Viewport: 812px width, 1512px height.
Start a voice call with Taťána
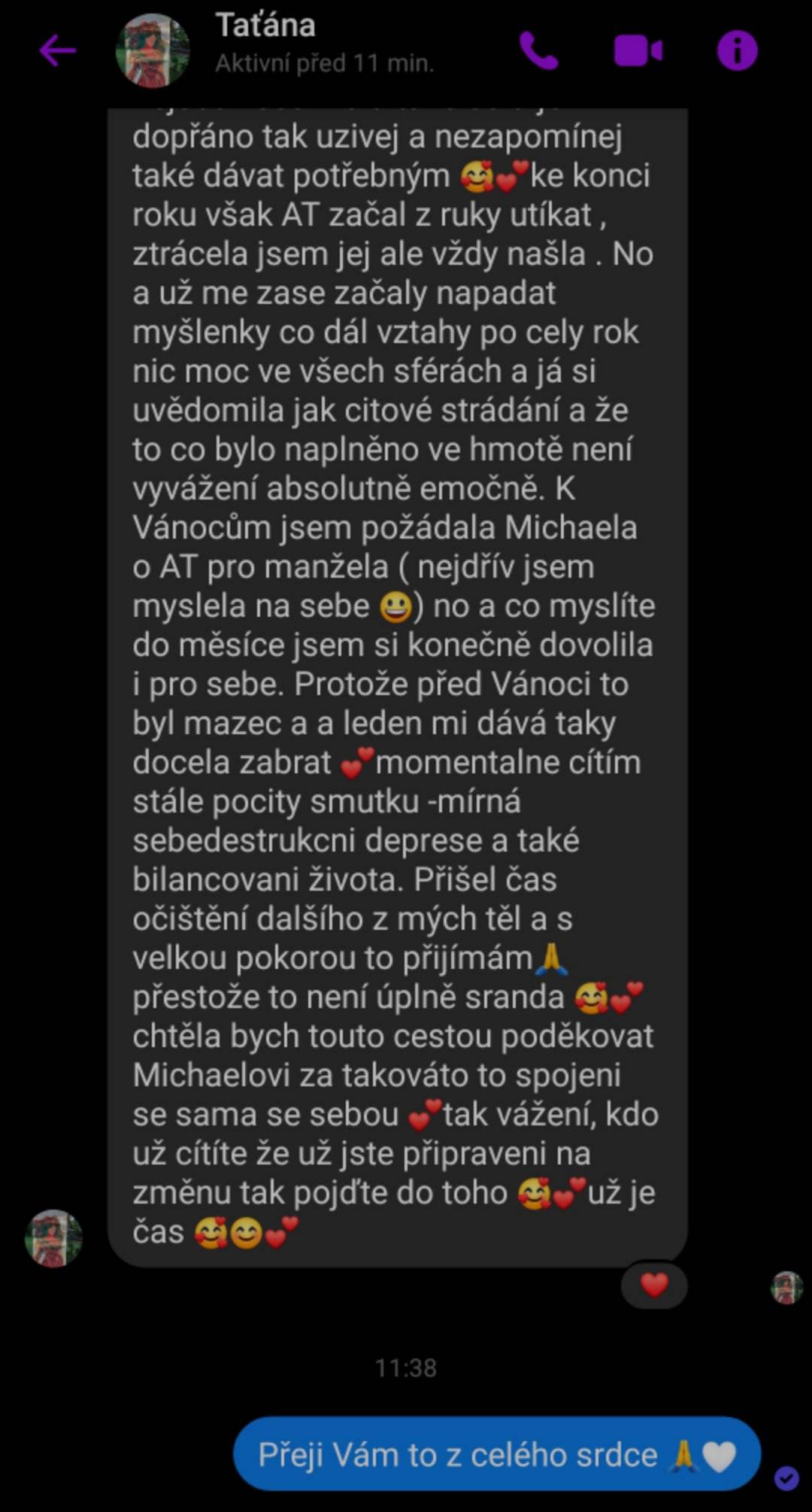click(x=539, y=51)
